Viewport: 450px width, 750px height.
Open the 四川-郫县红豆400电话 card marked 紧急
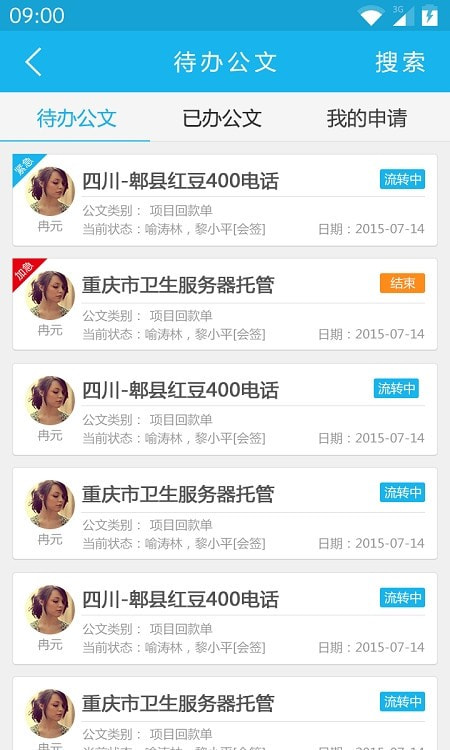pyautogui.click(x=225, y=200)
